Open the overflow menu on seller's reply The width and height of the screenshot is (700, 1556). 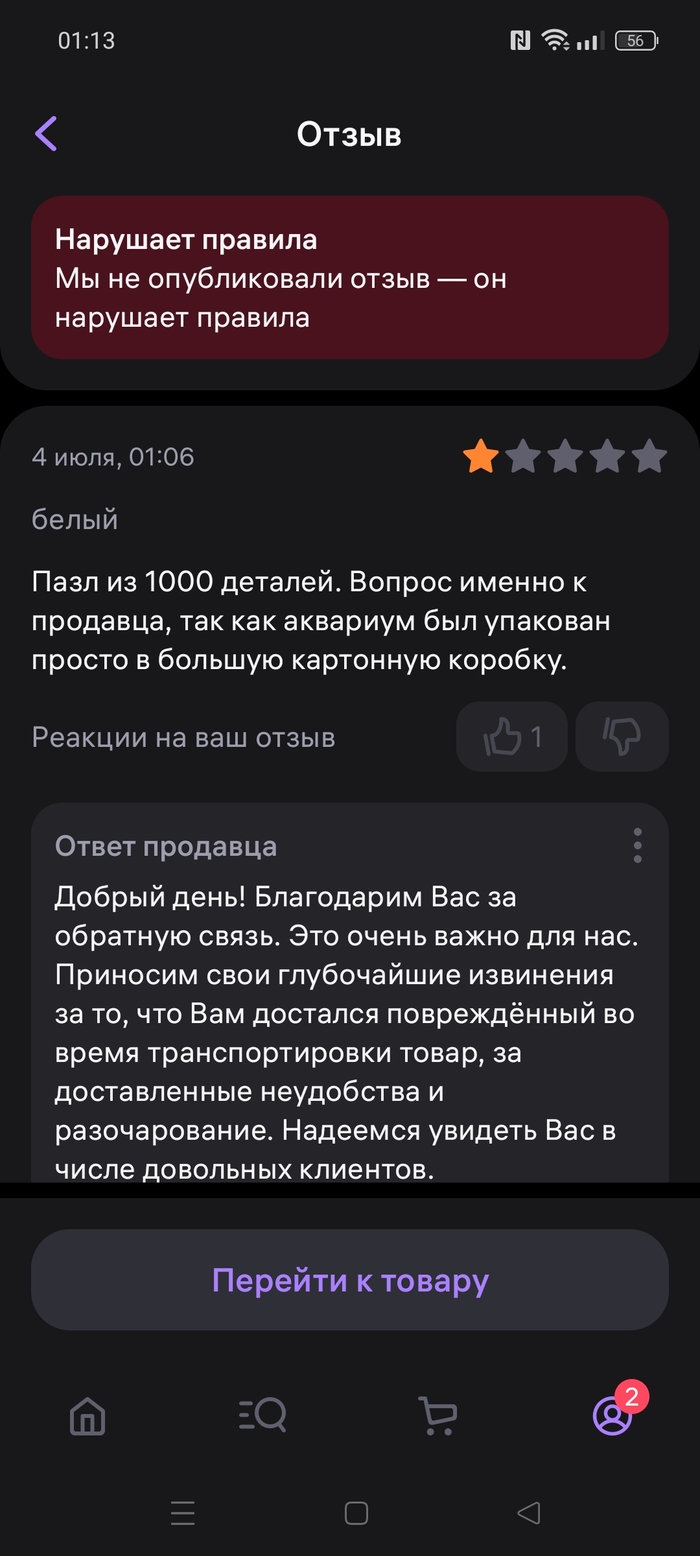coord(637,846)
